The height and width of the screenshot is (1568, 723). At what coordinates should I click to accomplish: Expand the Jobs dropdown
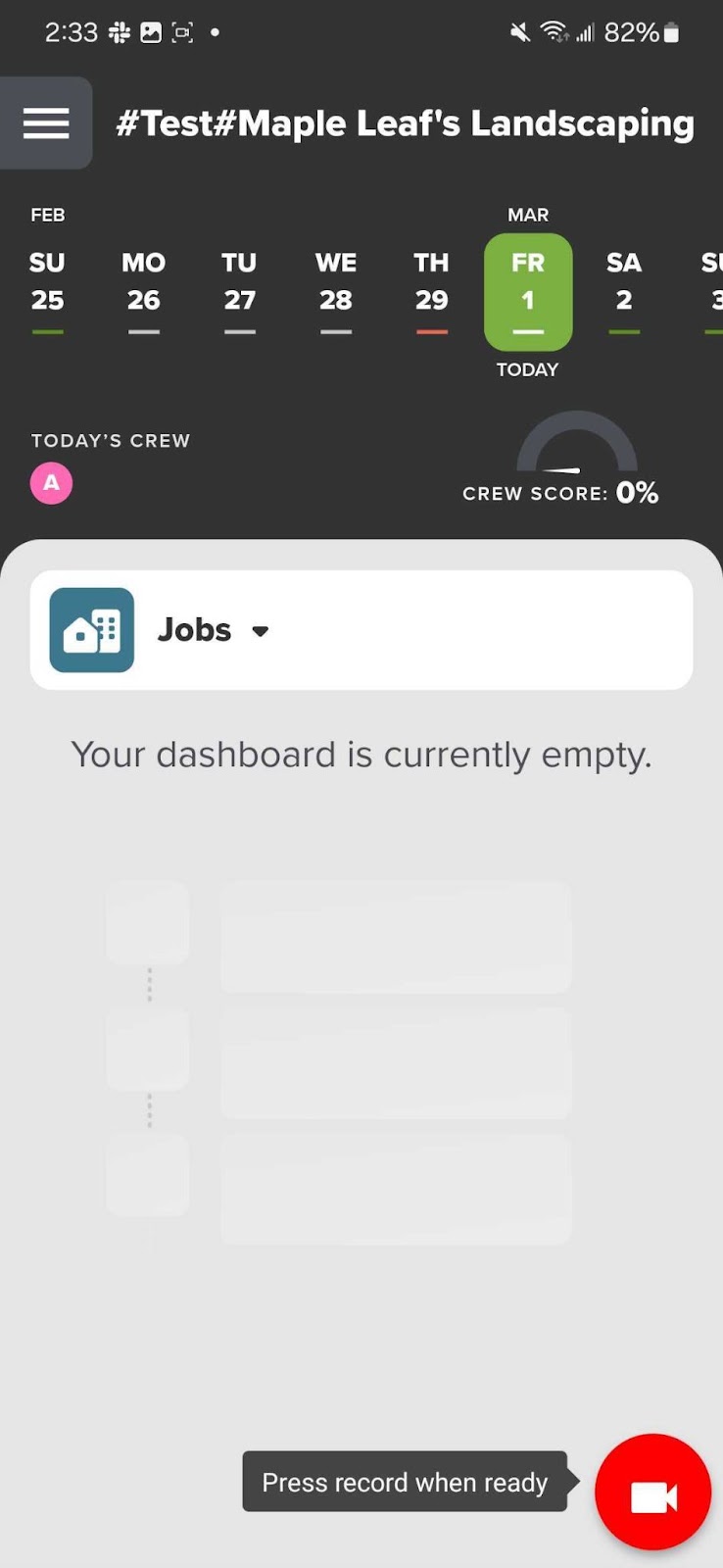click(x=214, y=630)
